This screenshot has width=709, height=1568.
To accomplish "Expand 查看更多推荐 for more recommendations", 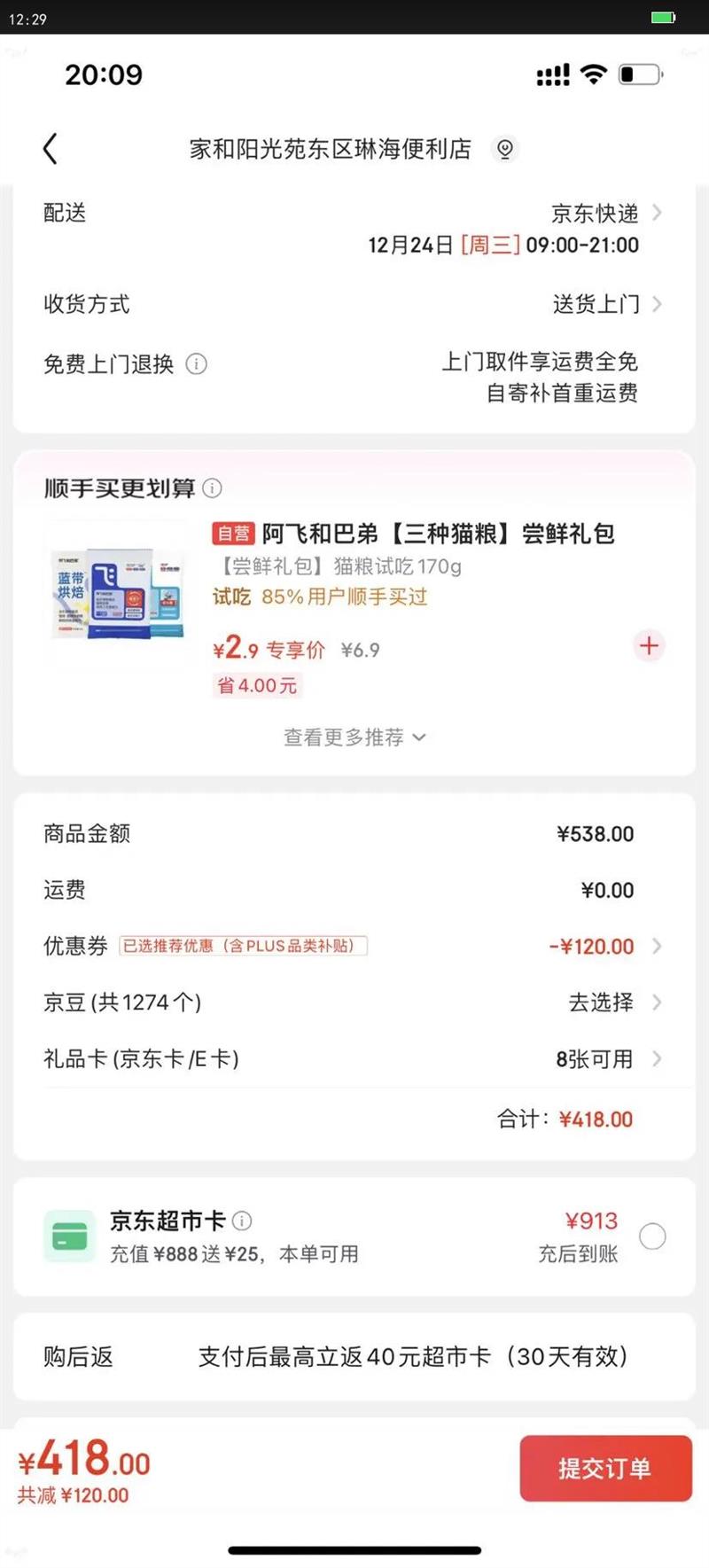I will click(x=354, y=737).
